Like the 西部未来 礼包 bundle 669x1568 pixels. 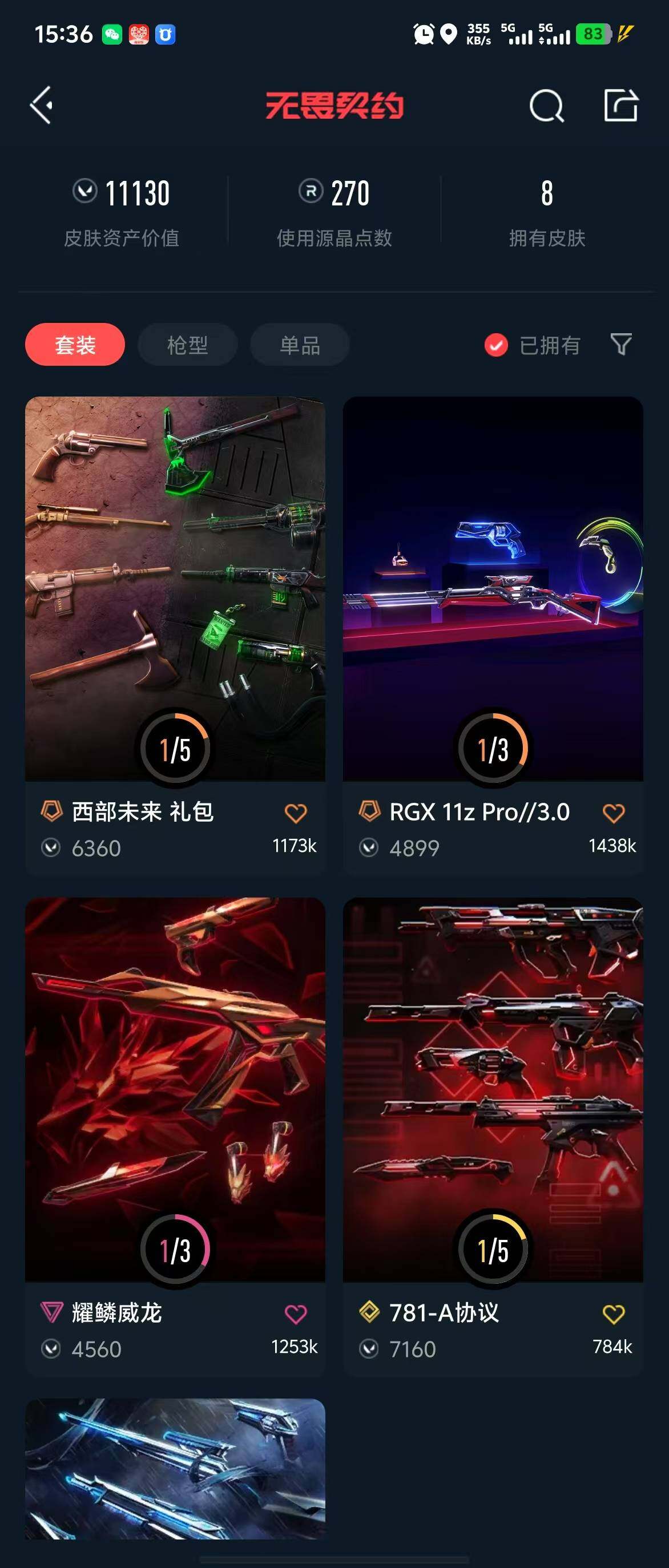point(296,813)
